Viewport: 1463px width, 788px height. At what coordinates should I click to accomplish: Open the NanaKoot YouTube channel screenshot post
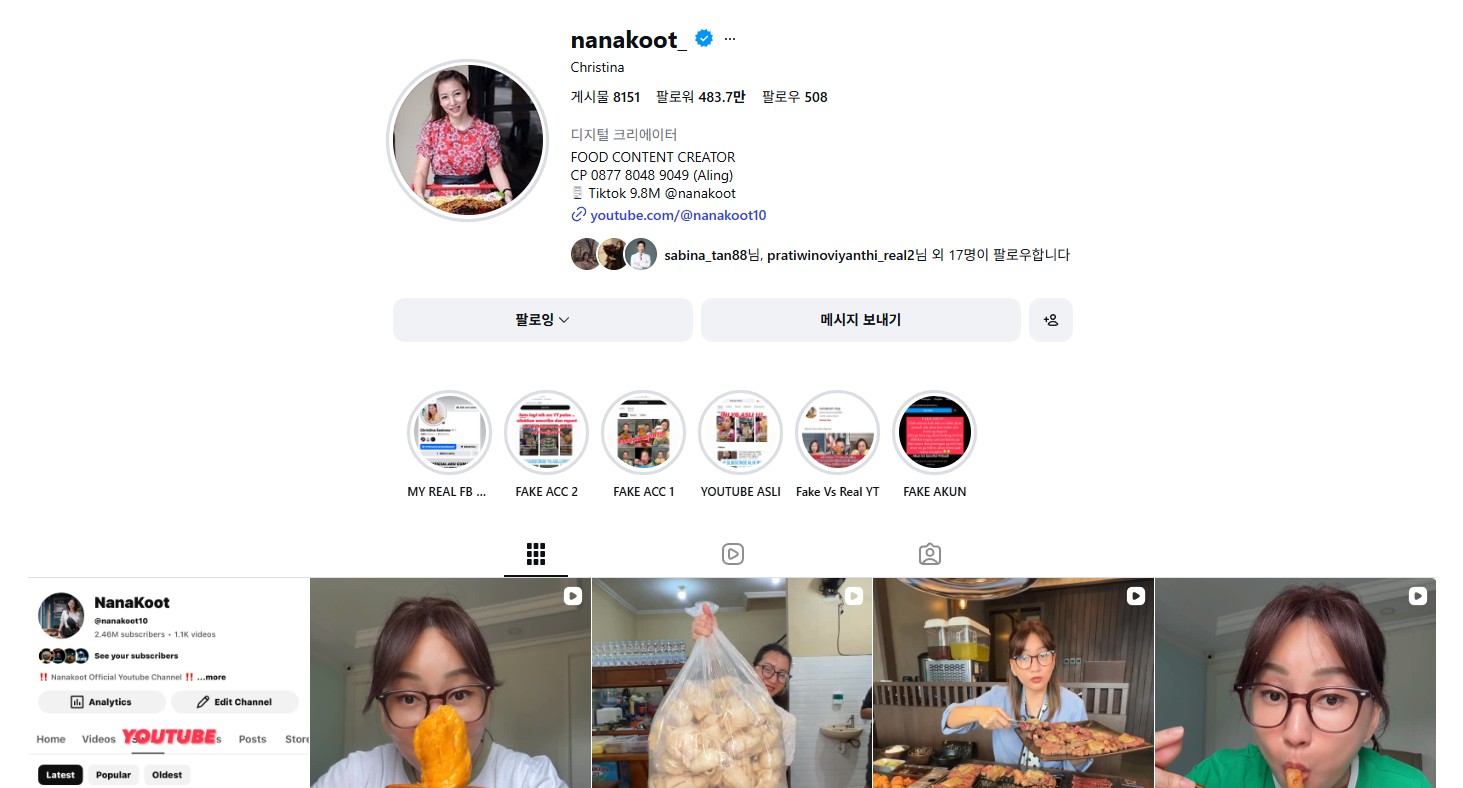168,683
